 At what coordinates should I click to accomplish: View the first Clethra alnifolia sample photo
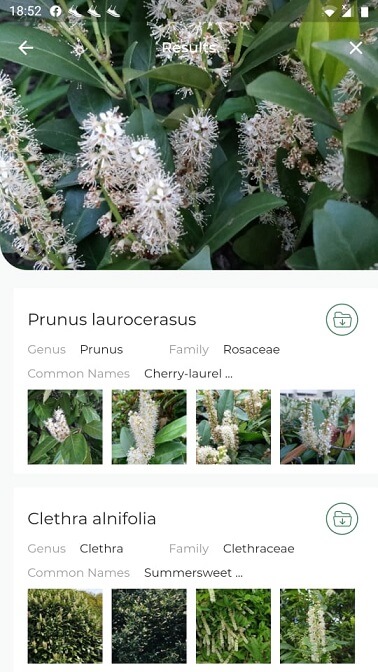(65, 626)
